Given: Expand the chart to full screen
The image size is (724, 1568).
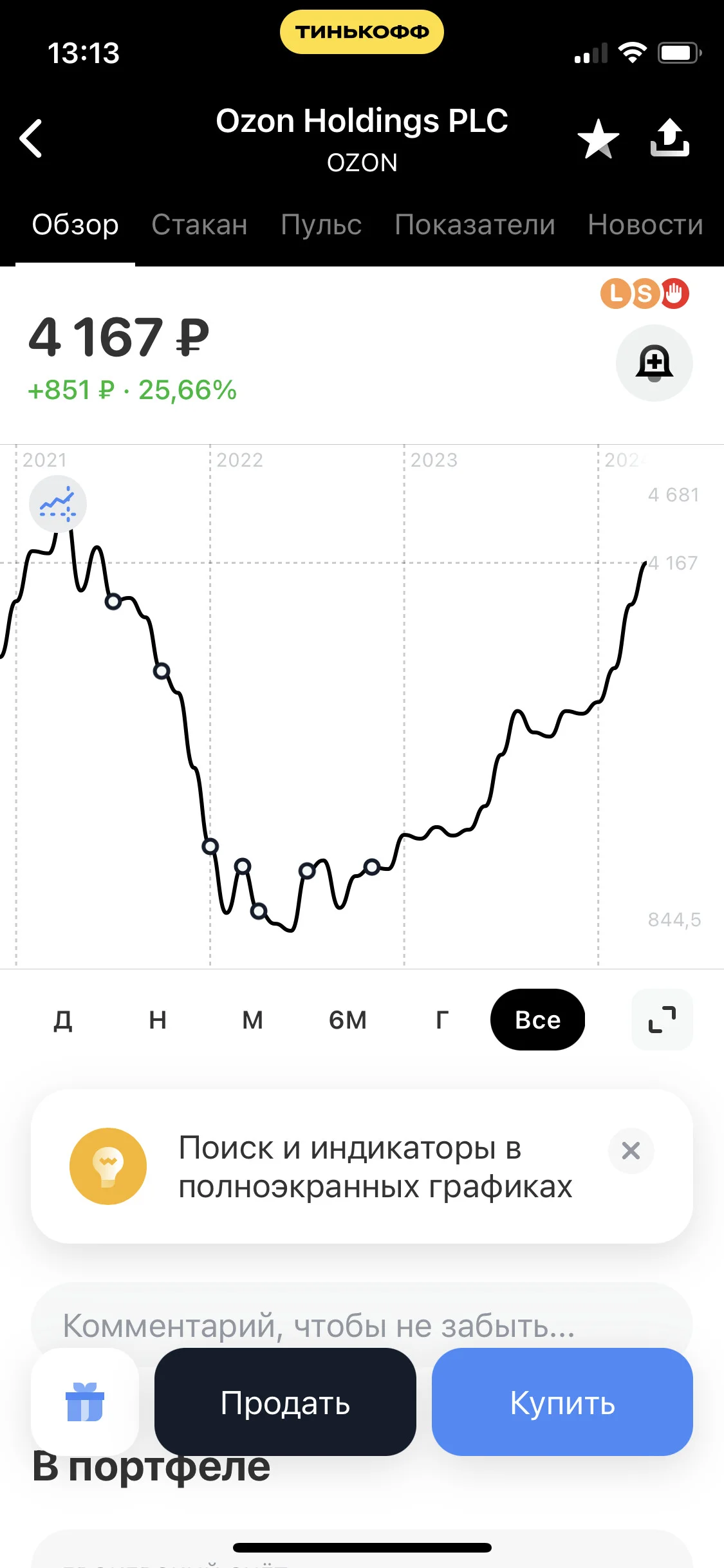Looking at the screenshot, I should point(662,1020).
